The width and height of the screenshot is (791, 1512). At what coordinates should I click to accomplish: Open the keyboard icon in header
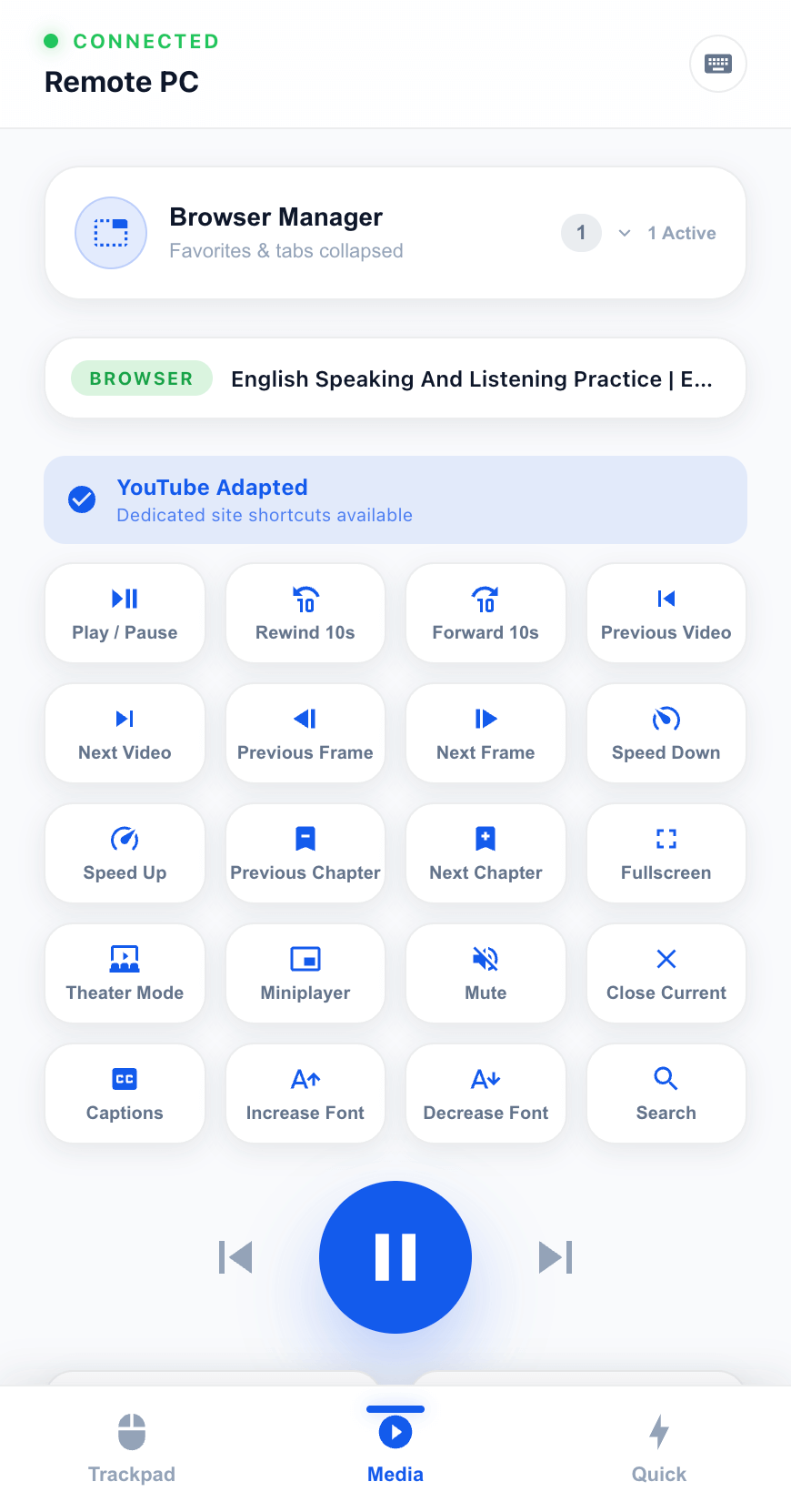pyautogui.click(x=717, y=64)
